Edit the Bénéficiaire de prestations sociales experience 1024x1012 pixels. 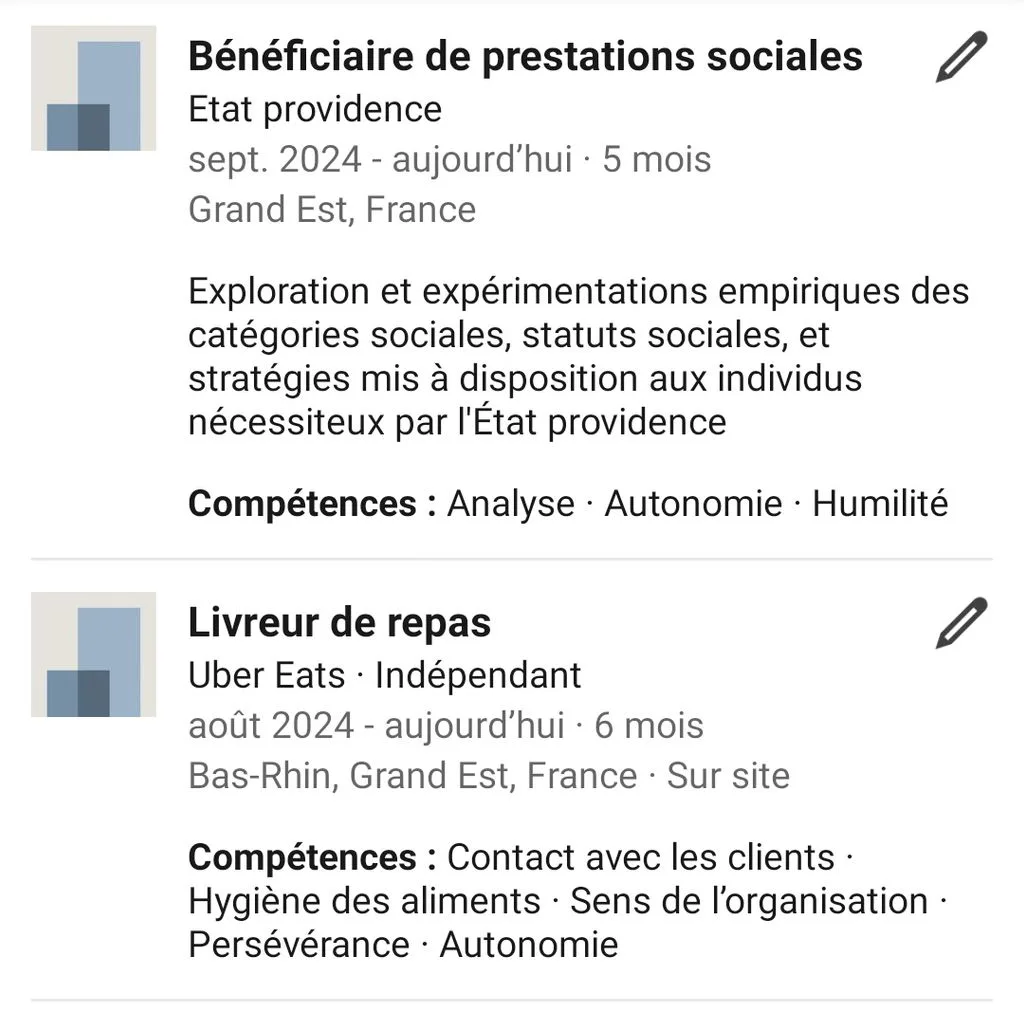(961, 56)
